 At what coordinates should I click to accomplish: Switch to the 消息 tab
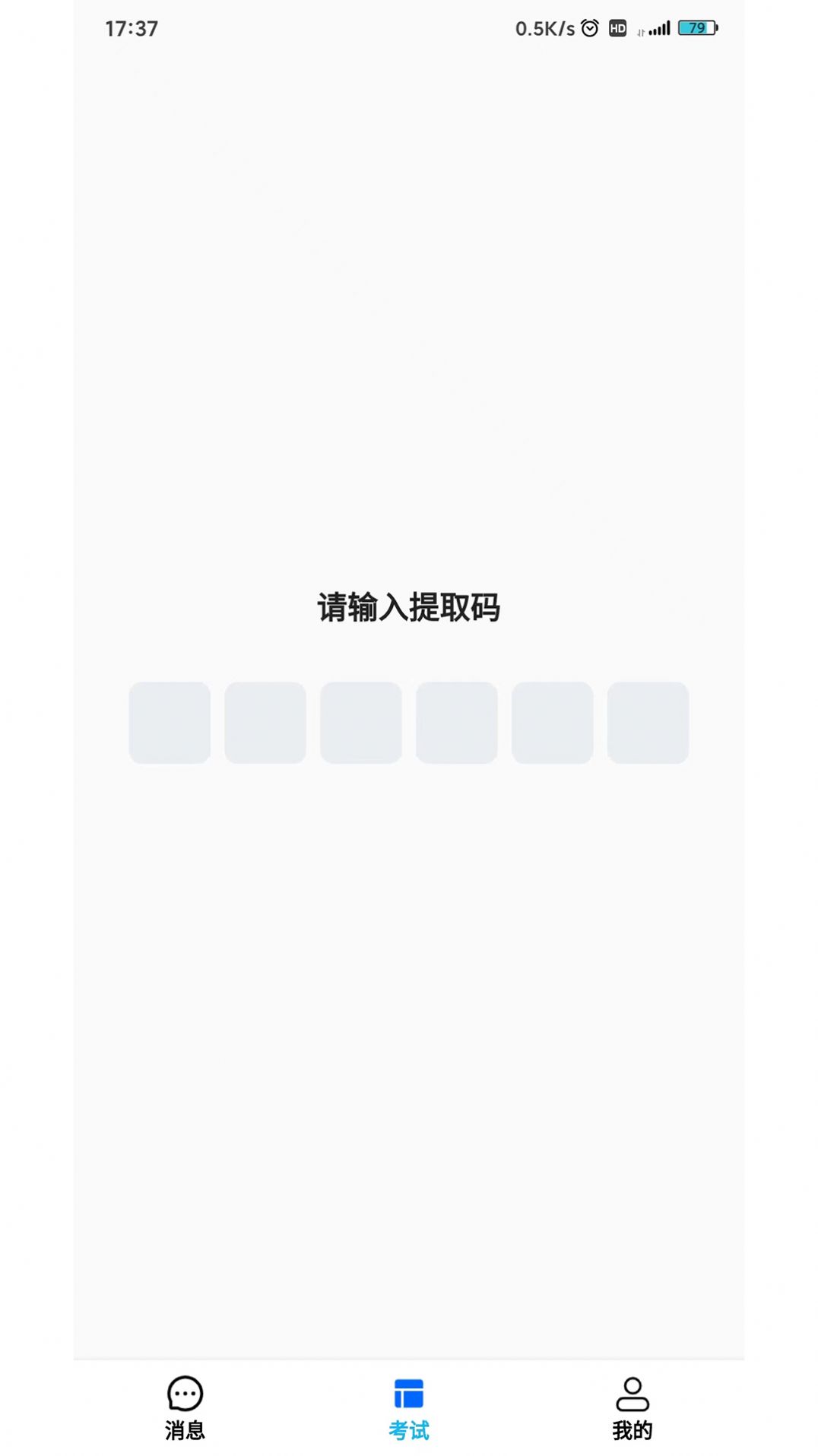point(185,1407)
